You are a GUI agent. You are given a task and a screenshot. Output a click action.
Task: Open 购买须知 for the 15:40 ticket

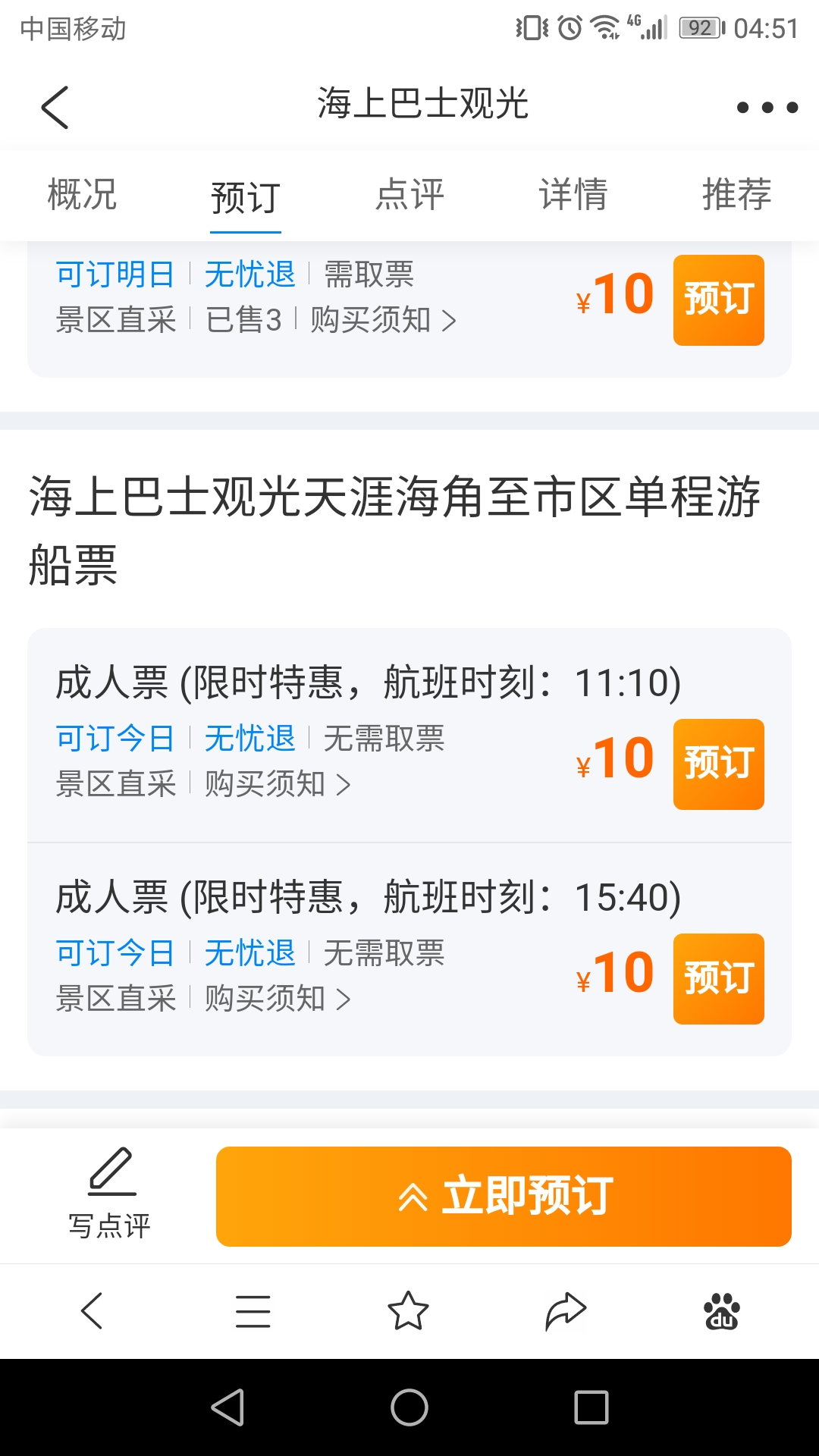[278, 999]
